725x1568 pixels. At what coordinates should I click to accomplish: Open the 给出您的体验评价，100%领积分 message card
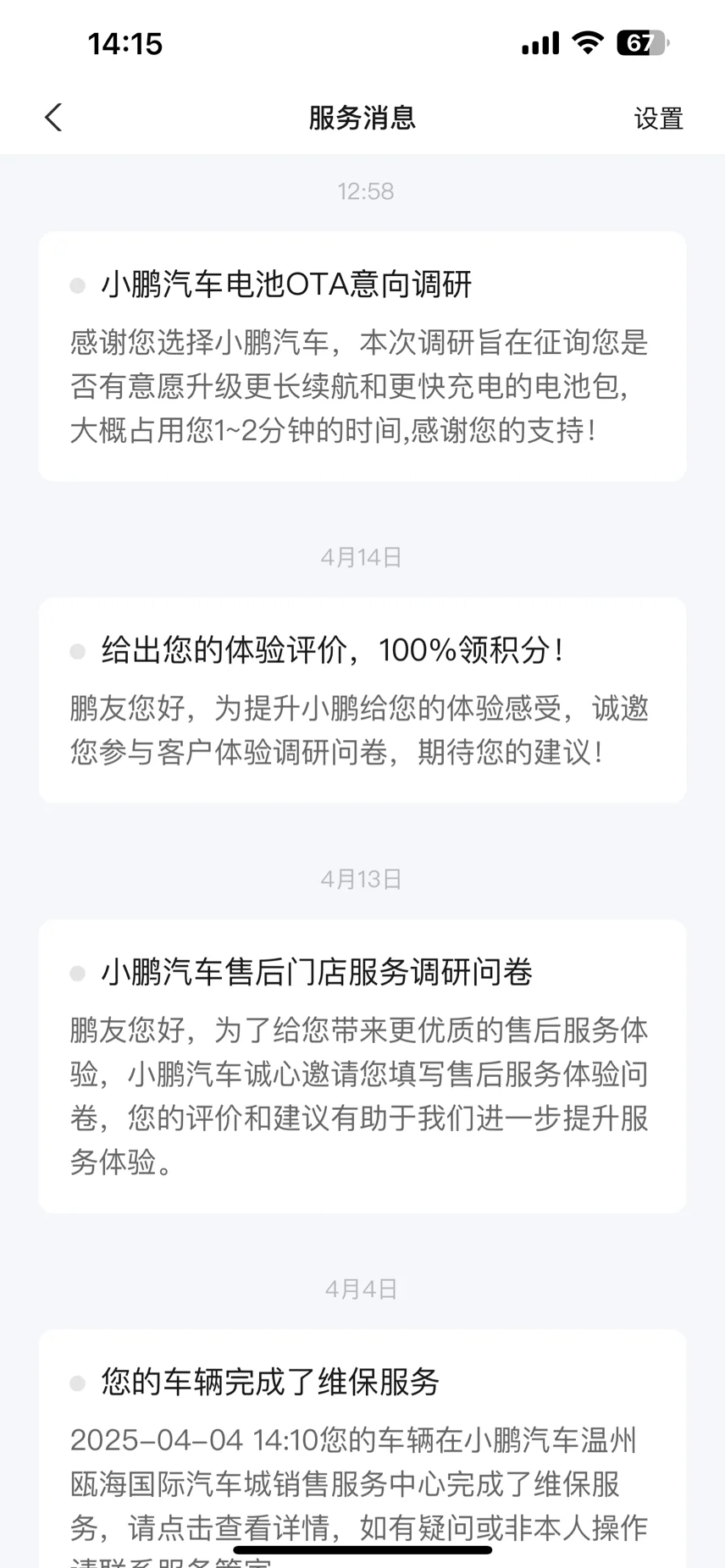pyautogui.click(x=362, y=700)
